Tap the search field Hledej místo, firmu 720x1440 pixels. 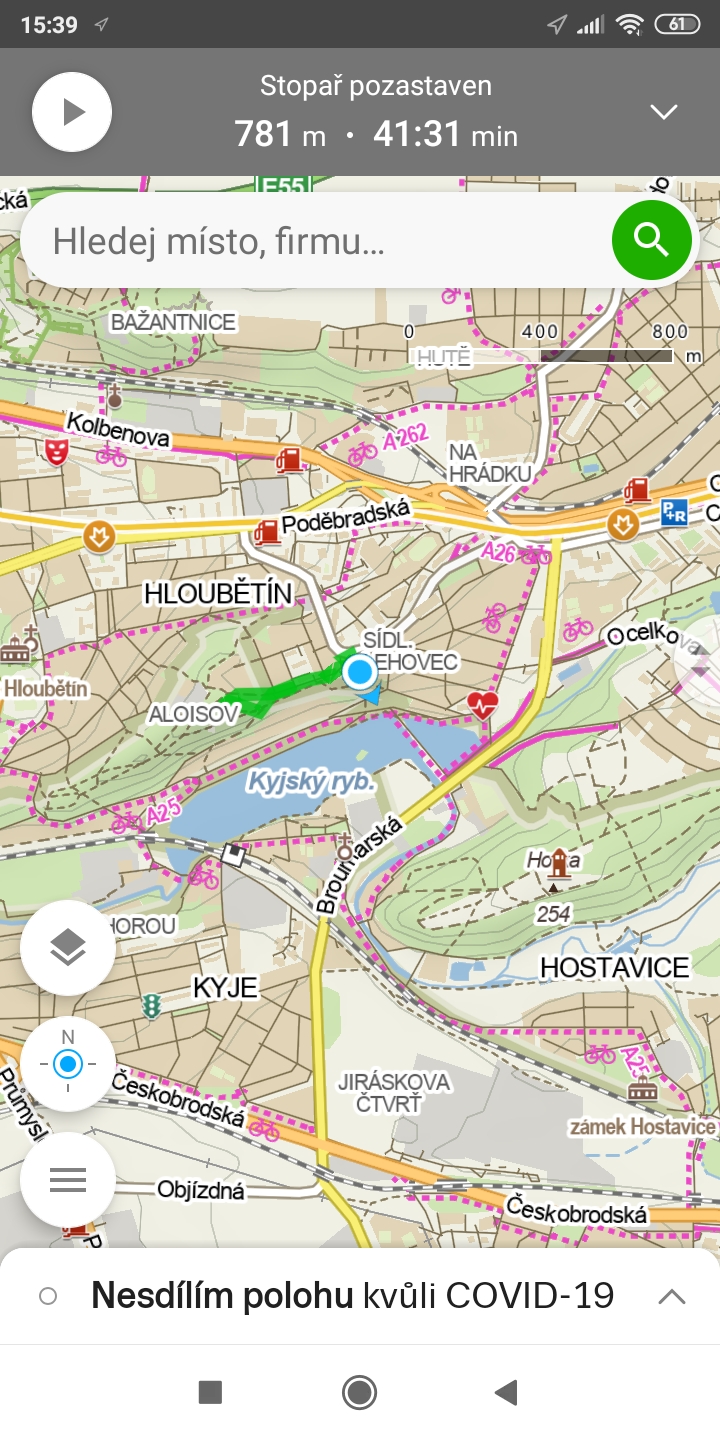(x=318, y=240)
